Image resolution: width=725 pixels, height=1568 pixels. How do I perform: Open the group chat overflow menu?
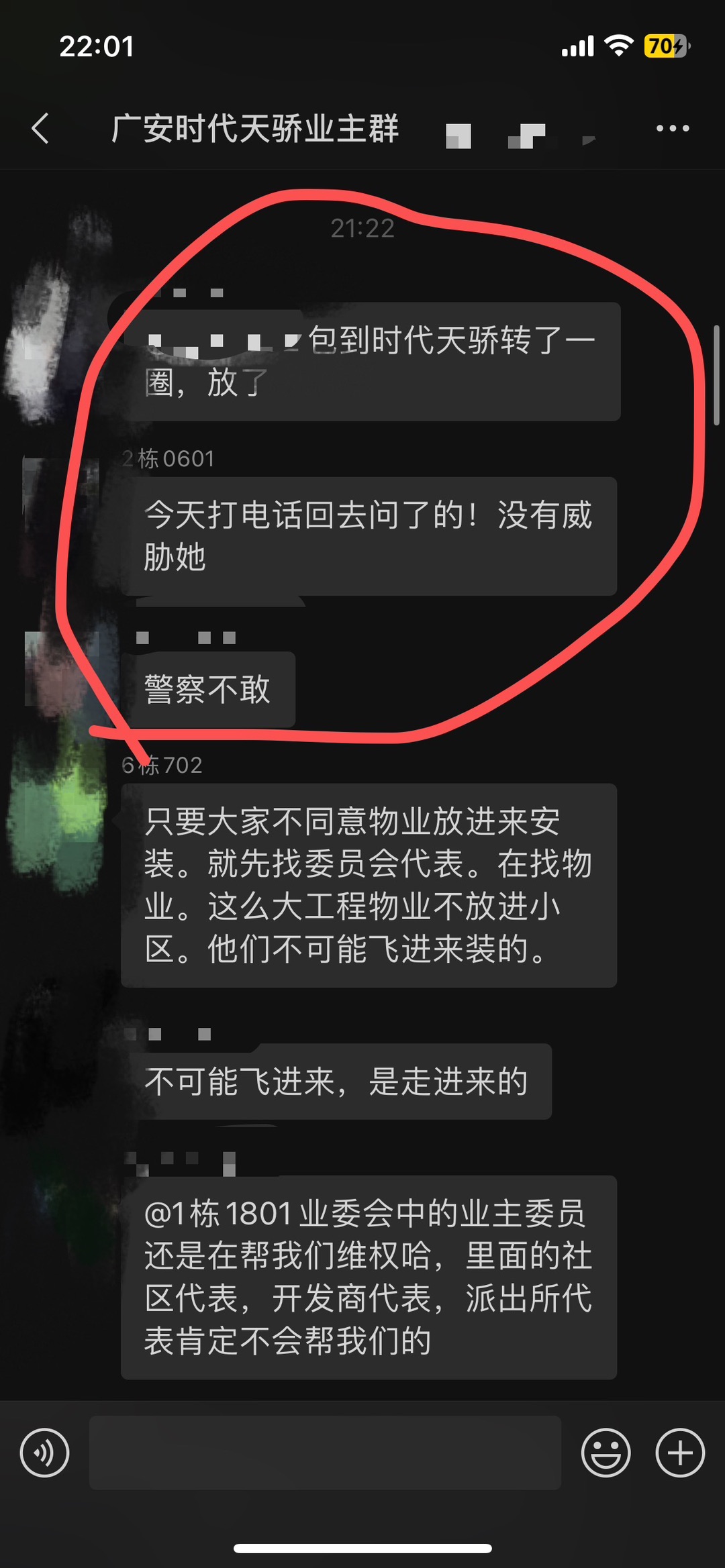coord(672,128)
